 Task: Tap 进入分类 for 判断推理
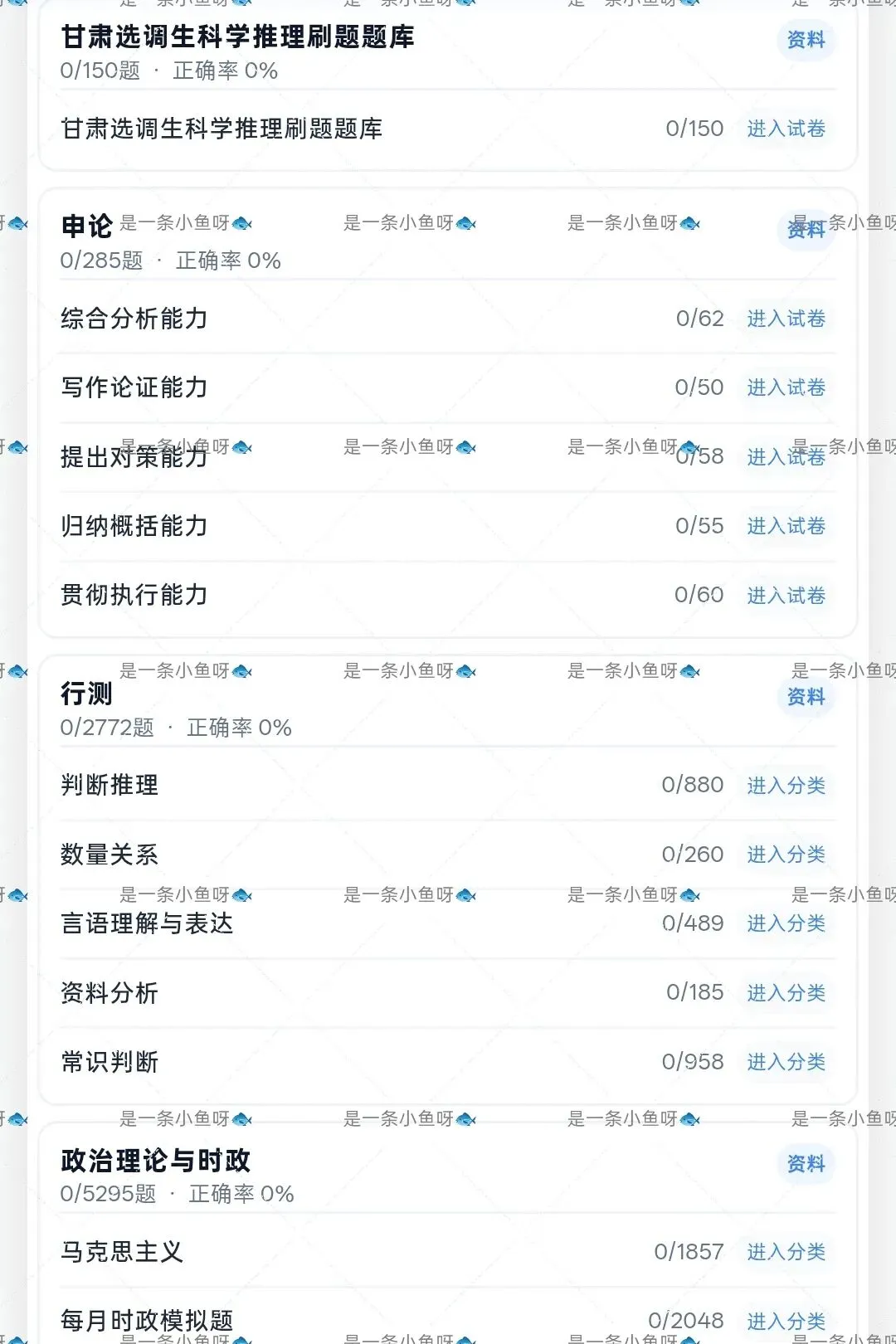point(786,786)
